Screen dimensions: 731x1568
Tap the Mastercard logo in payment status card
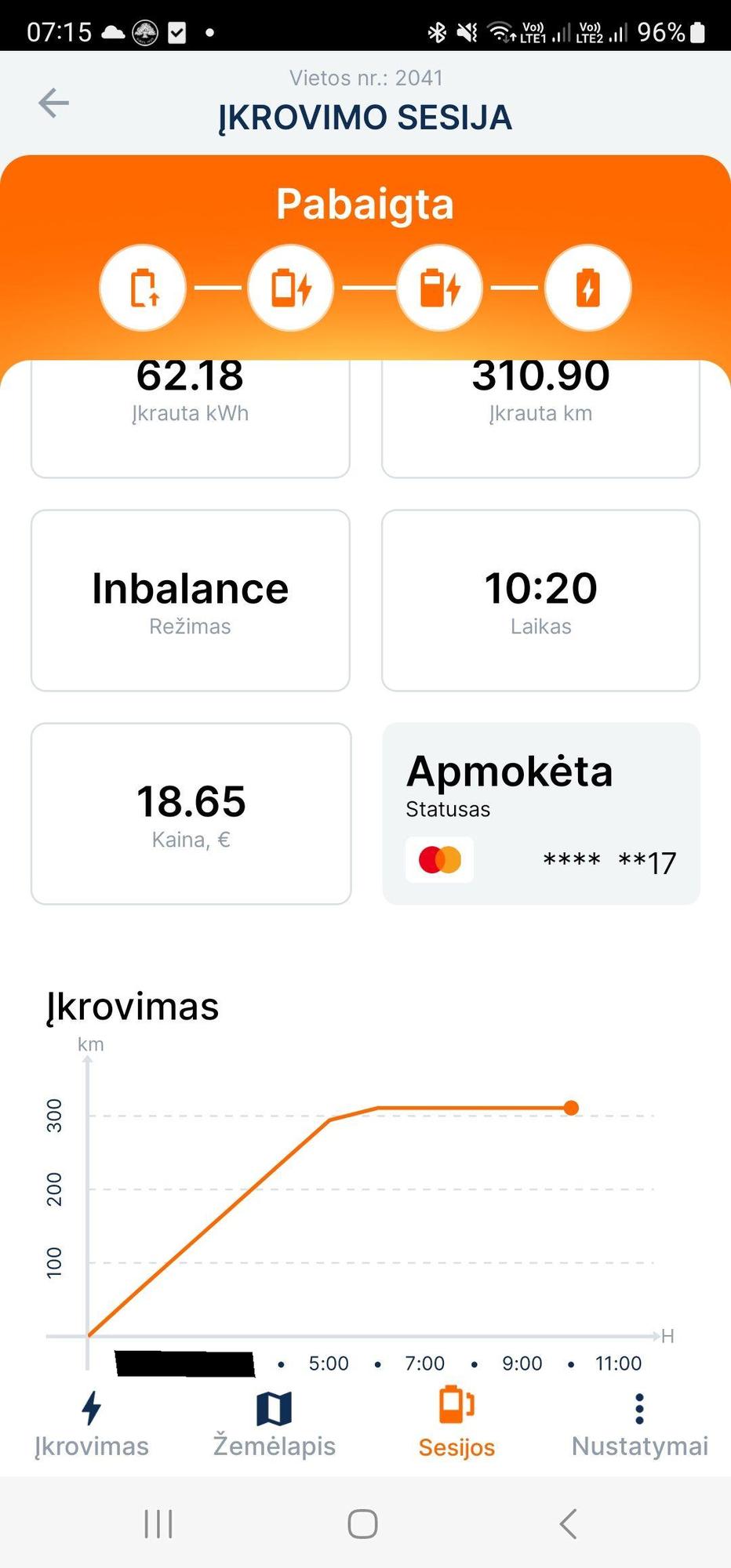pos(438,860)
